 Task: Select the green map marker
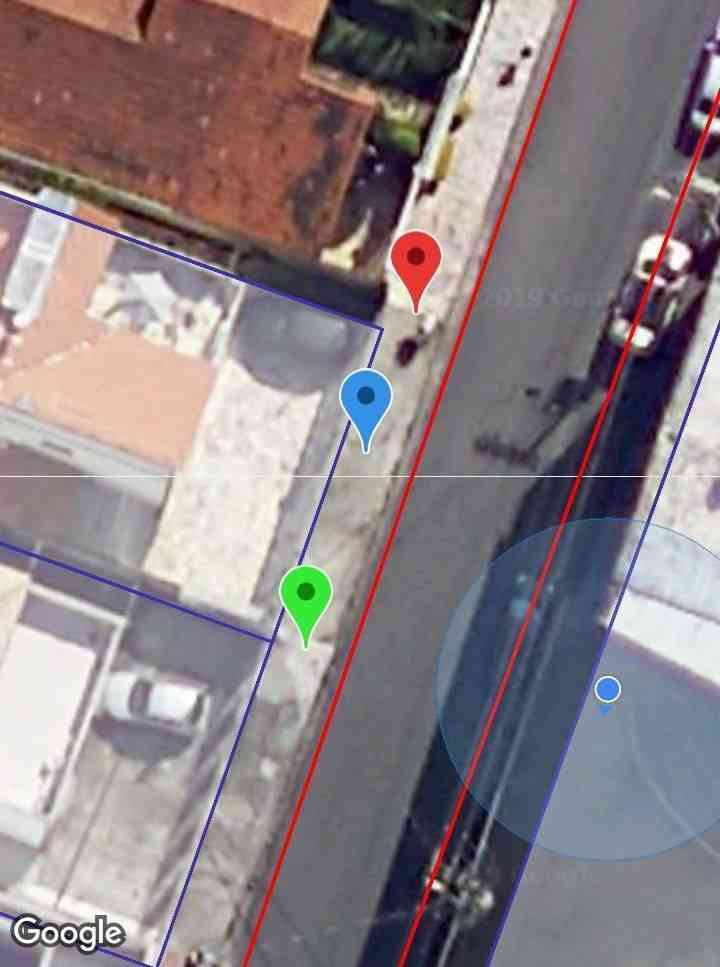305,596
